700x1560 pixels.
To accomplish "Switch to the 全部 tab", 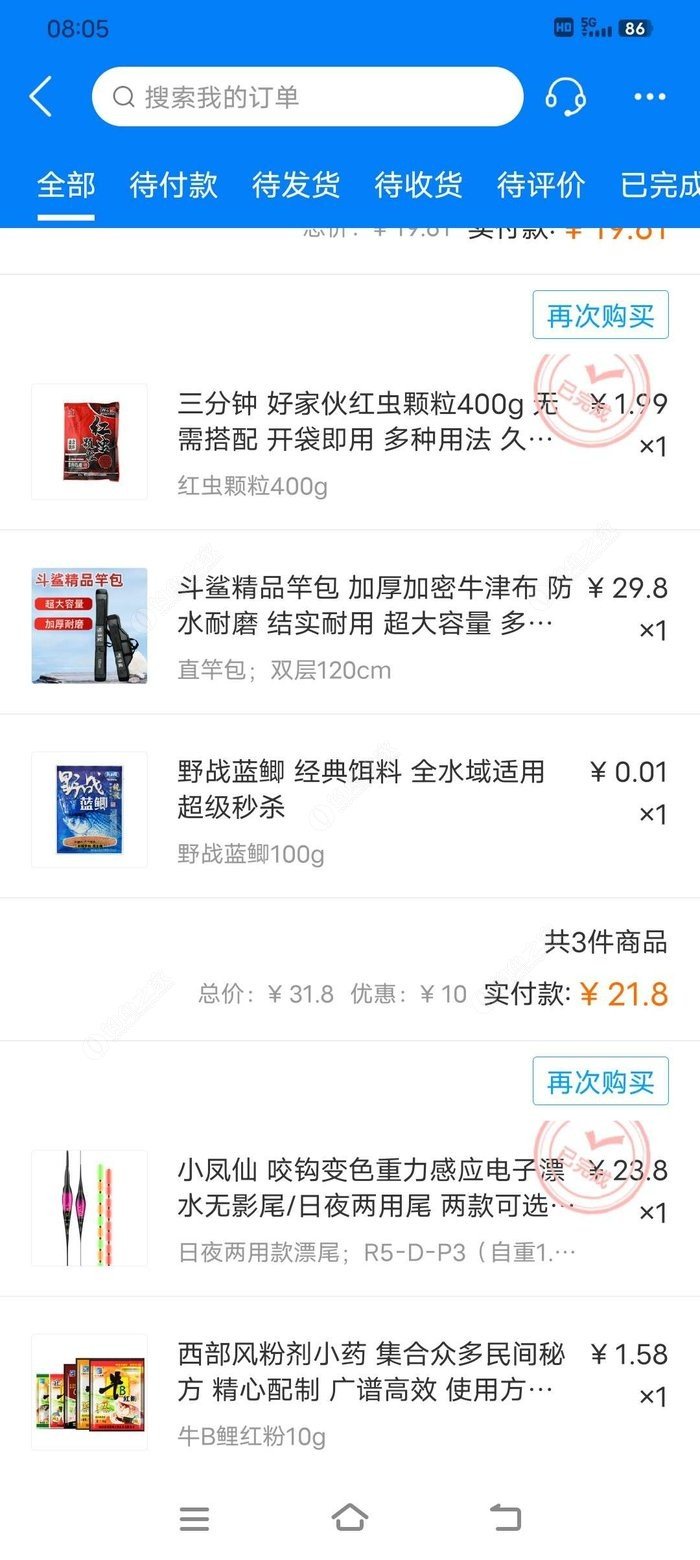I will pos(66,185).
